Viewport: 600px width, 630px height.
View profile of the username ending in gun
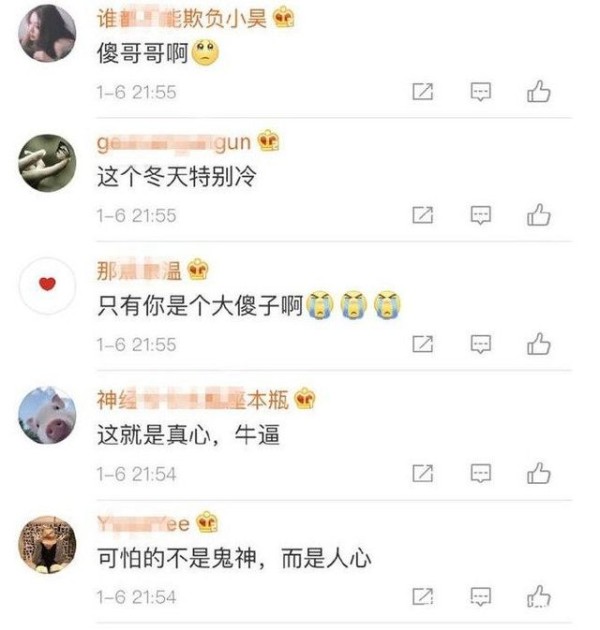(173, 141)
